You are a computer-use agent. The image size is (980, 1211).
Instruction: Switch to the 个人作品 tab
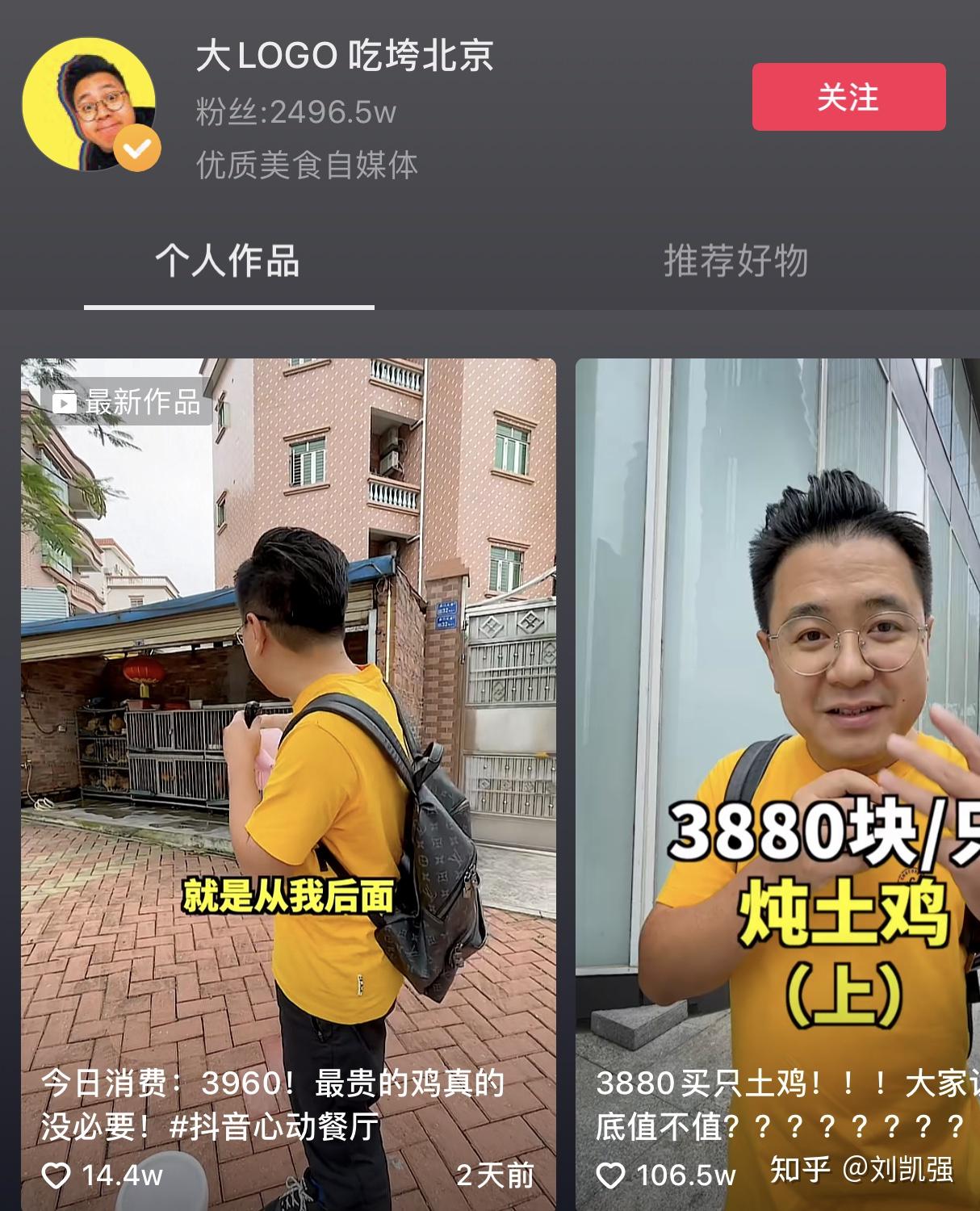coord(231,259)
